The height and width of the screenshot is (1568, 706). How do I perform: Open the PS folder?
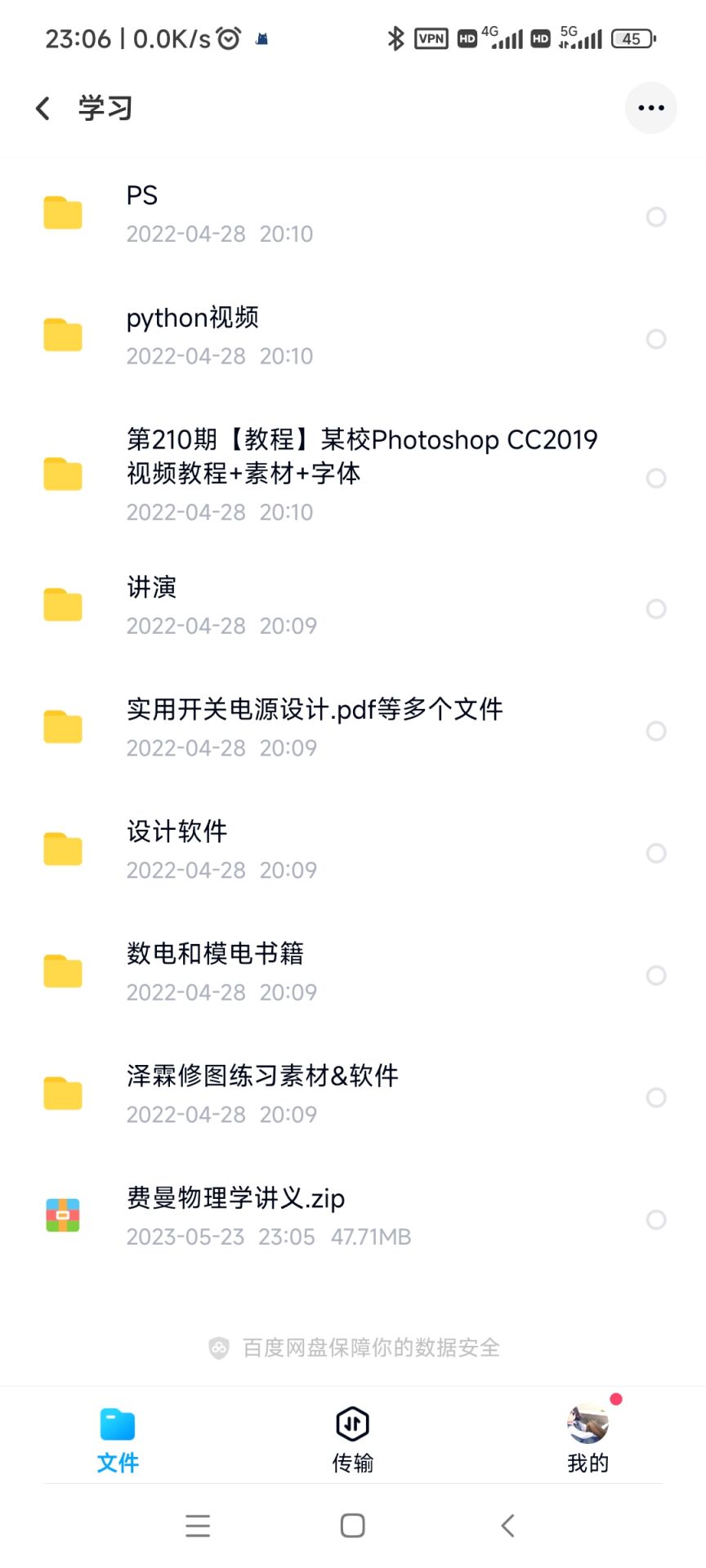[x=327, y=214]
